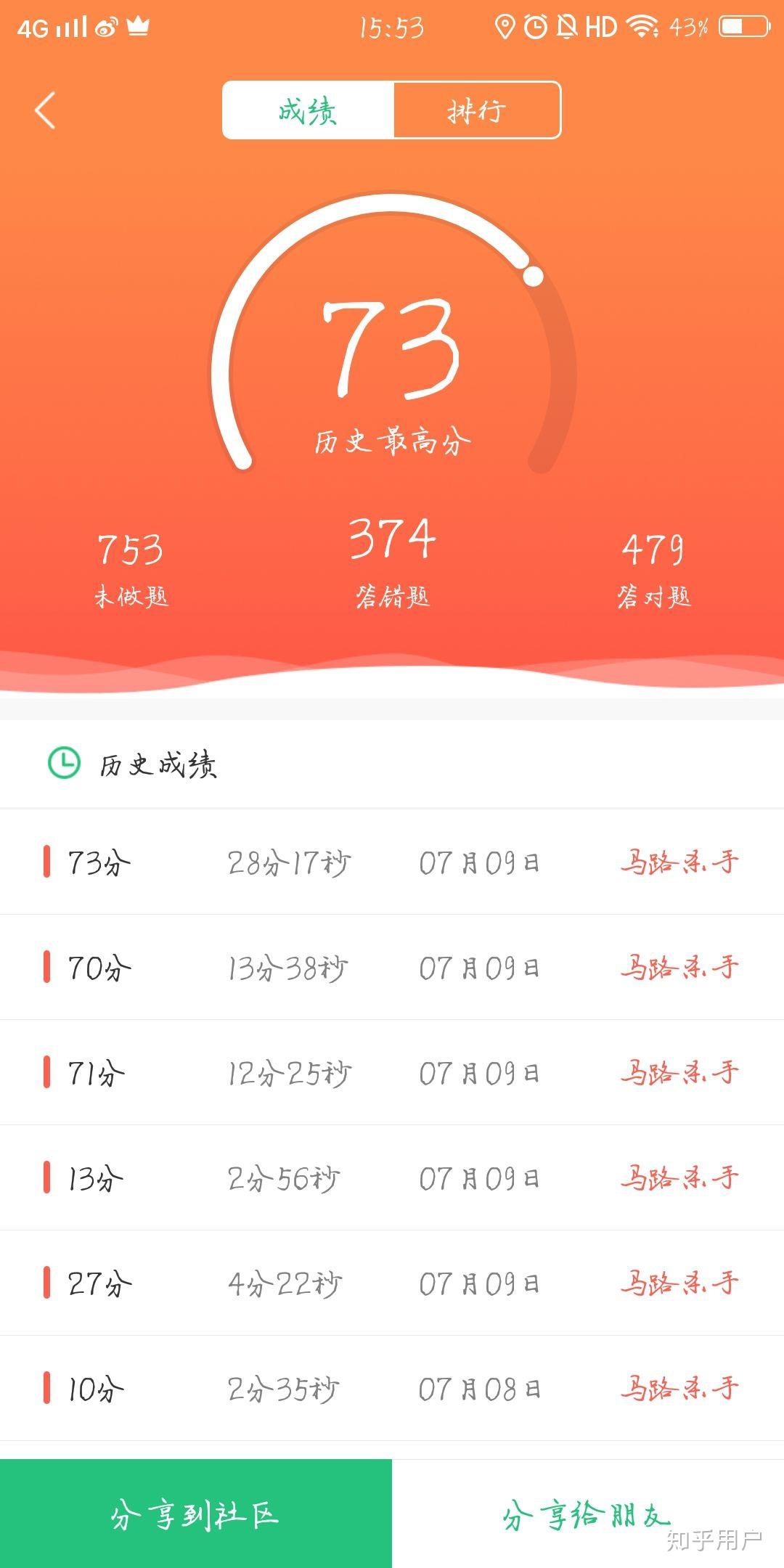Switch to the 排行 tab
The width and height of the screenshot is (784, 1568).
click(476, 111)
